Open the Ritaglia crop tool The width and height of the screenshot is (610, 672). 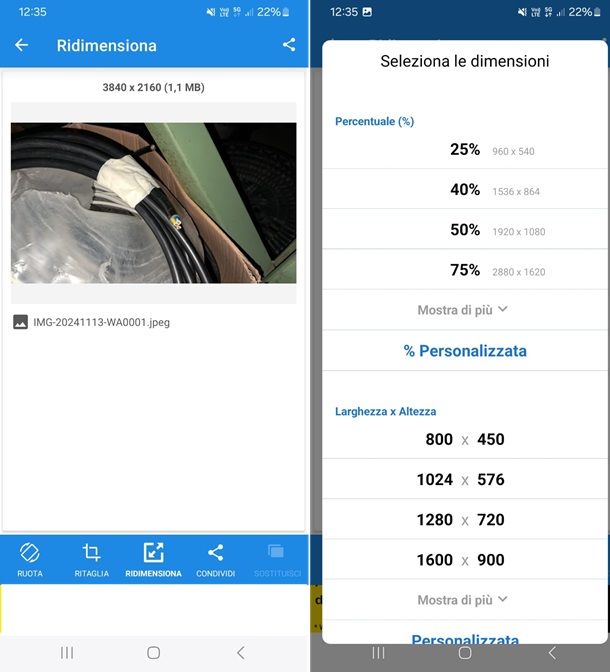pos(91,559)
